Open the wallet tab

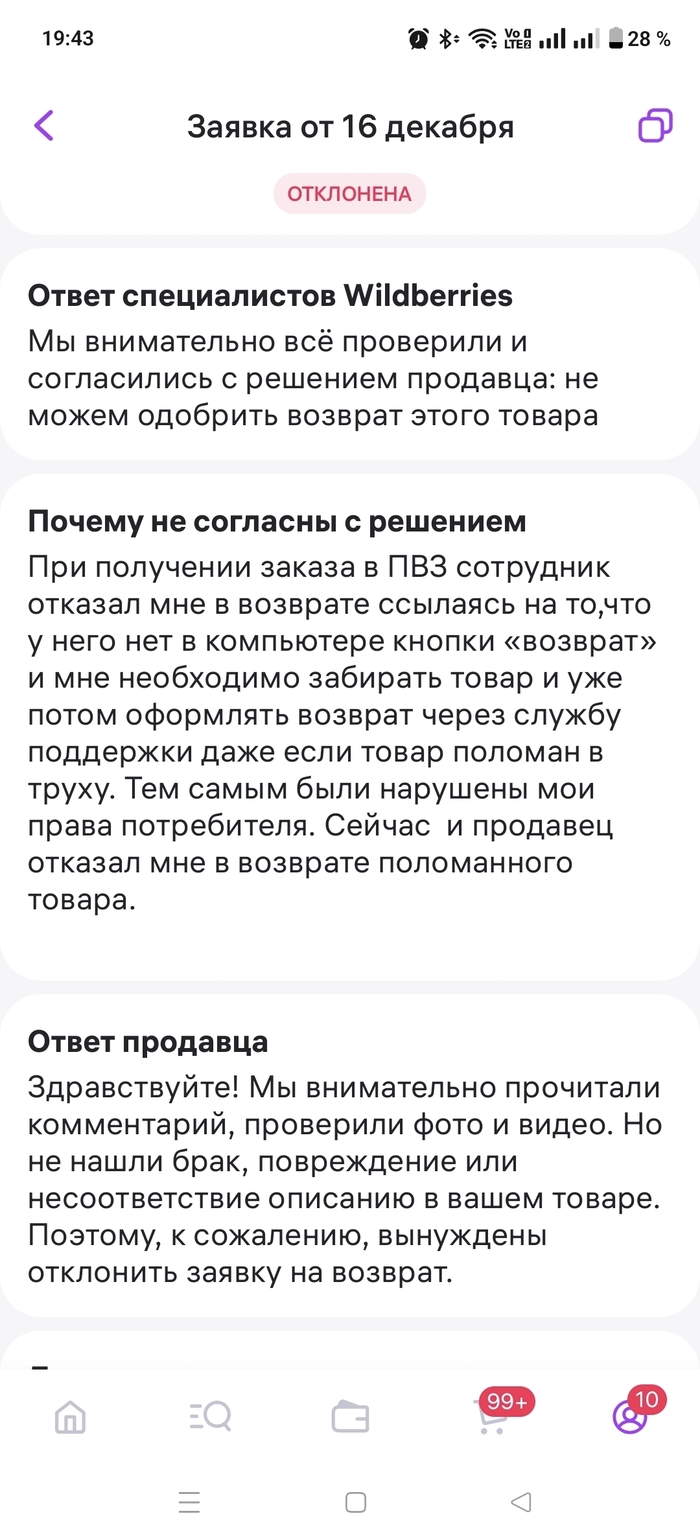(x=350, y=1416)
